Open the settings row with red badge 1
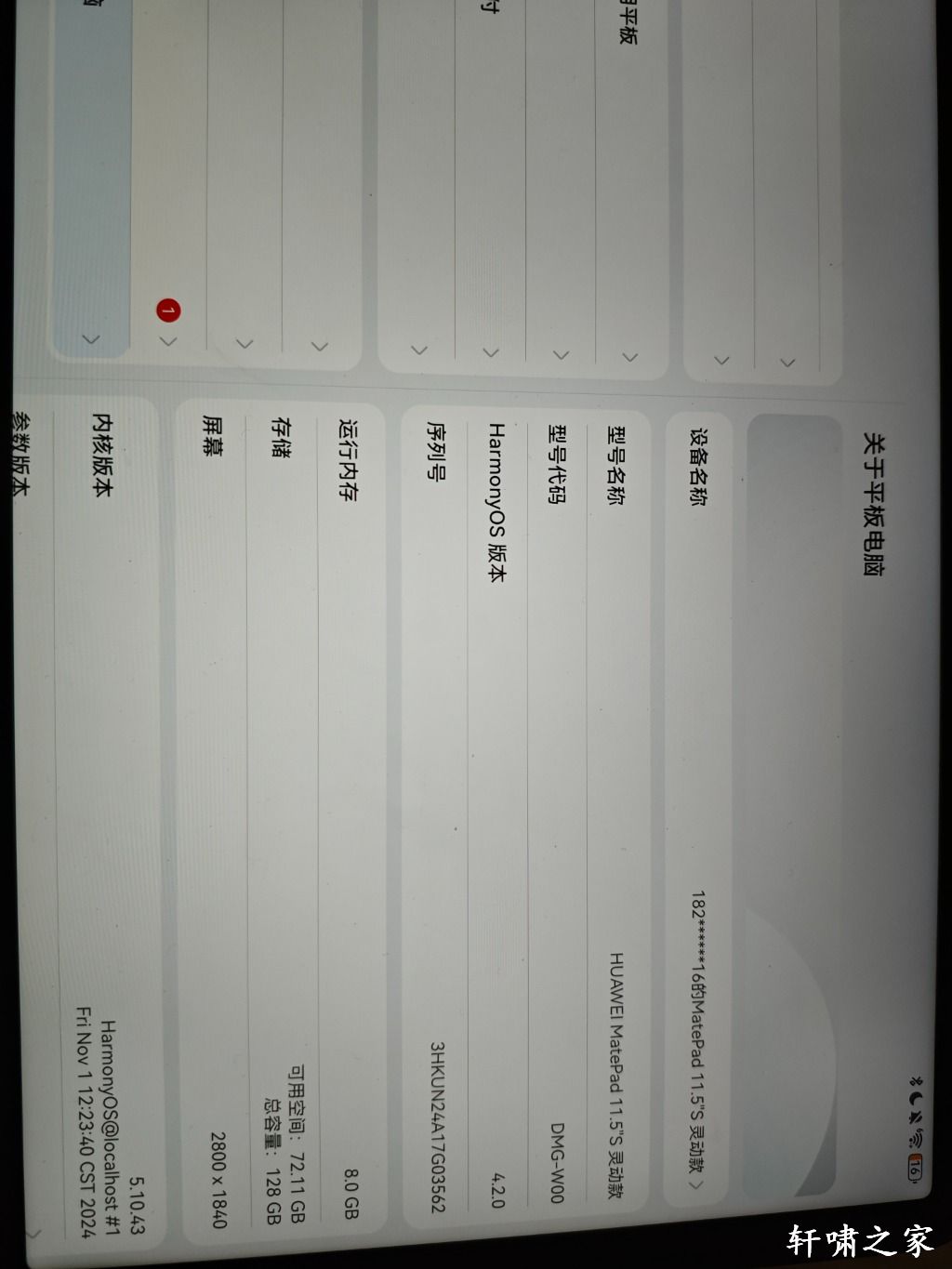The height and width of the screenshot is (1269, 952). (169, 186)
